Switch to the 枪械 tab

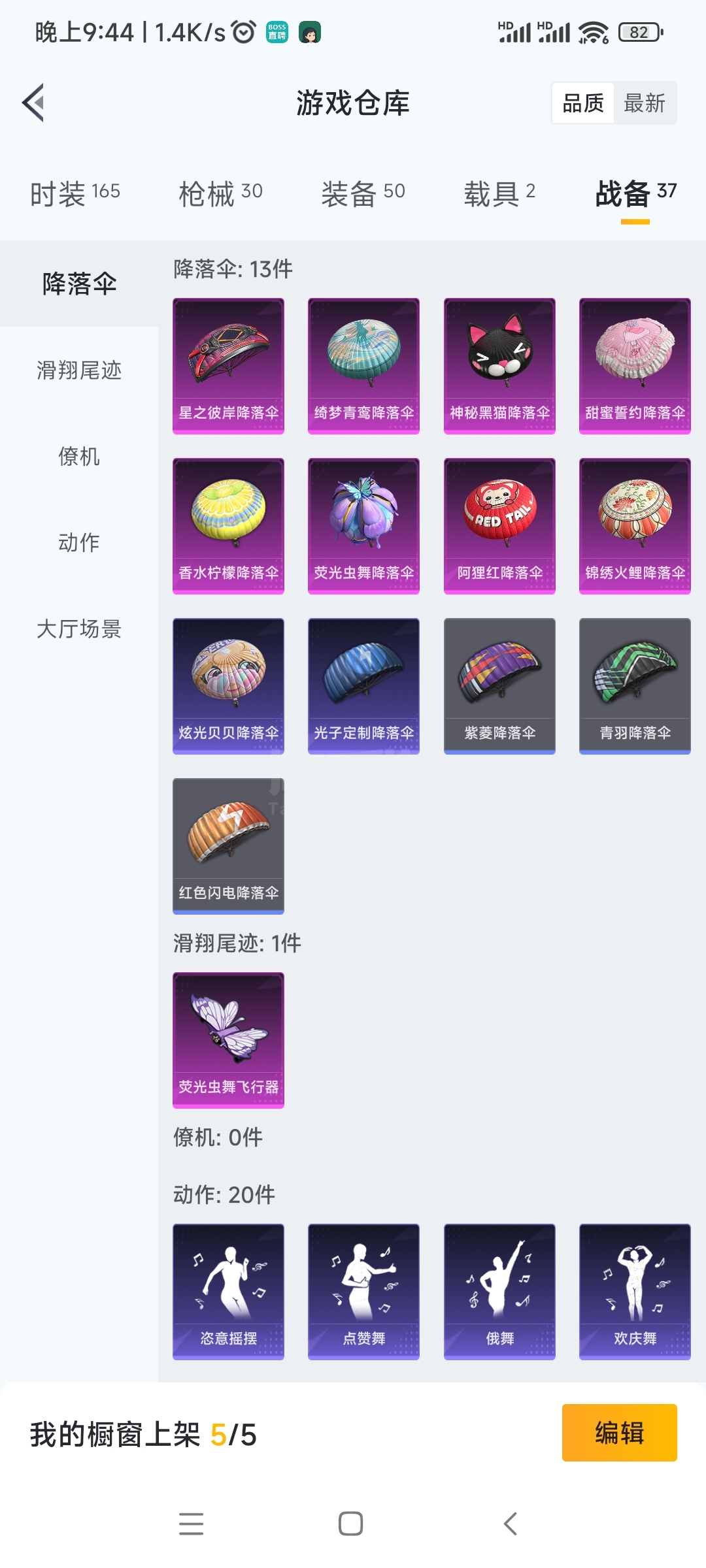click(220, 193)
